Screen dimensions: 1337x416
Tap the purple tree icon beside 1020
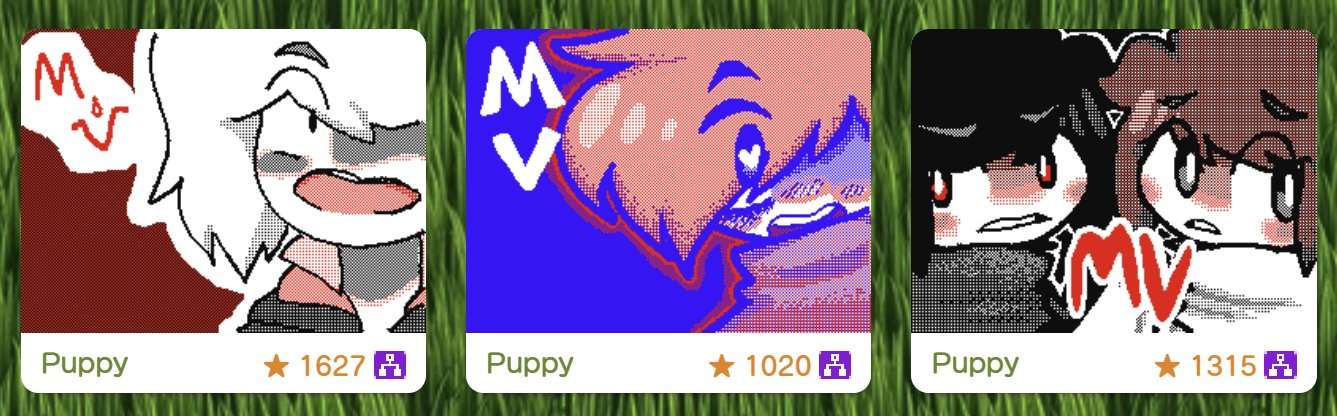click(835, 366)
